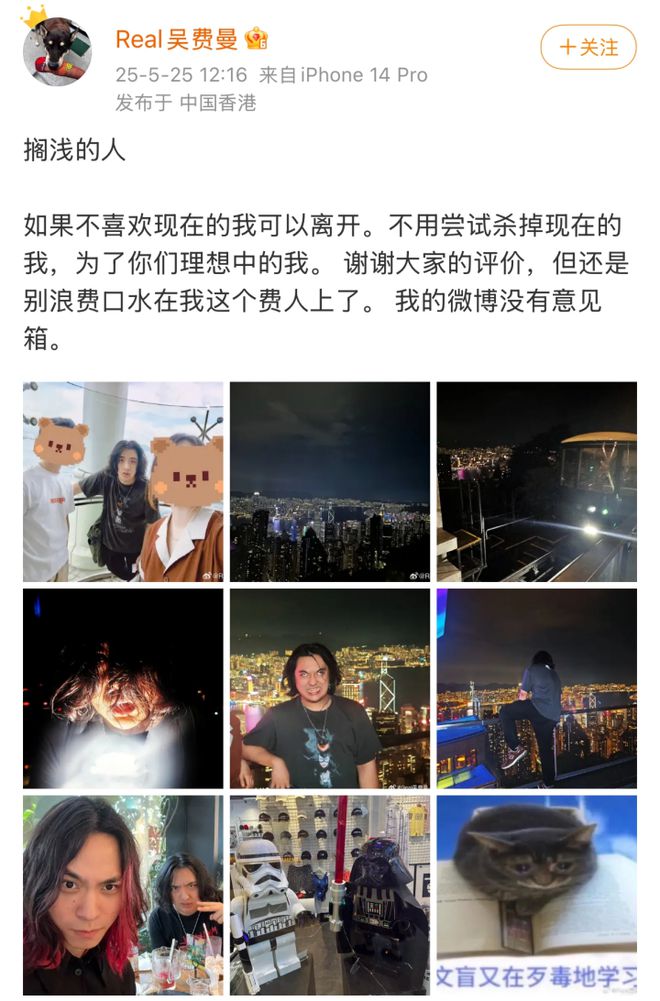Tap the +关注 follow button
The height and width of the screenshot is (1001, 660).
(588, 47)
